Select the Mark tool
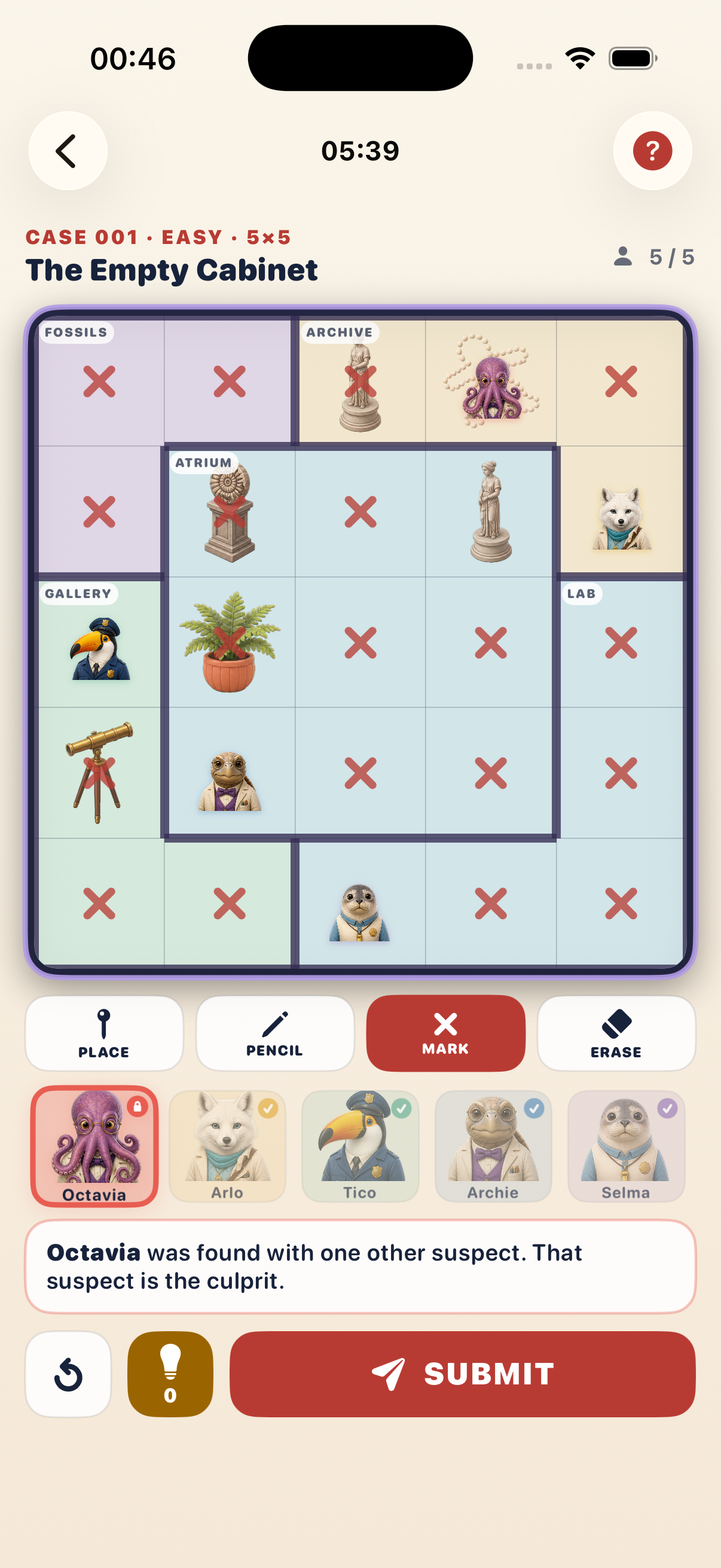Viewport: 721px width, 1568px height. 445,1033
